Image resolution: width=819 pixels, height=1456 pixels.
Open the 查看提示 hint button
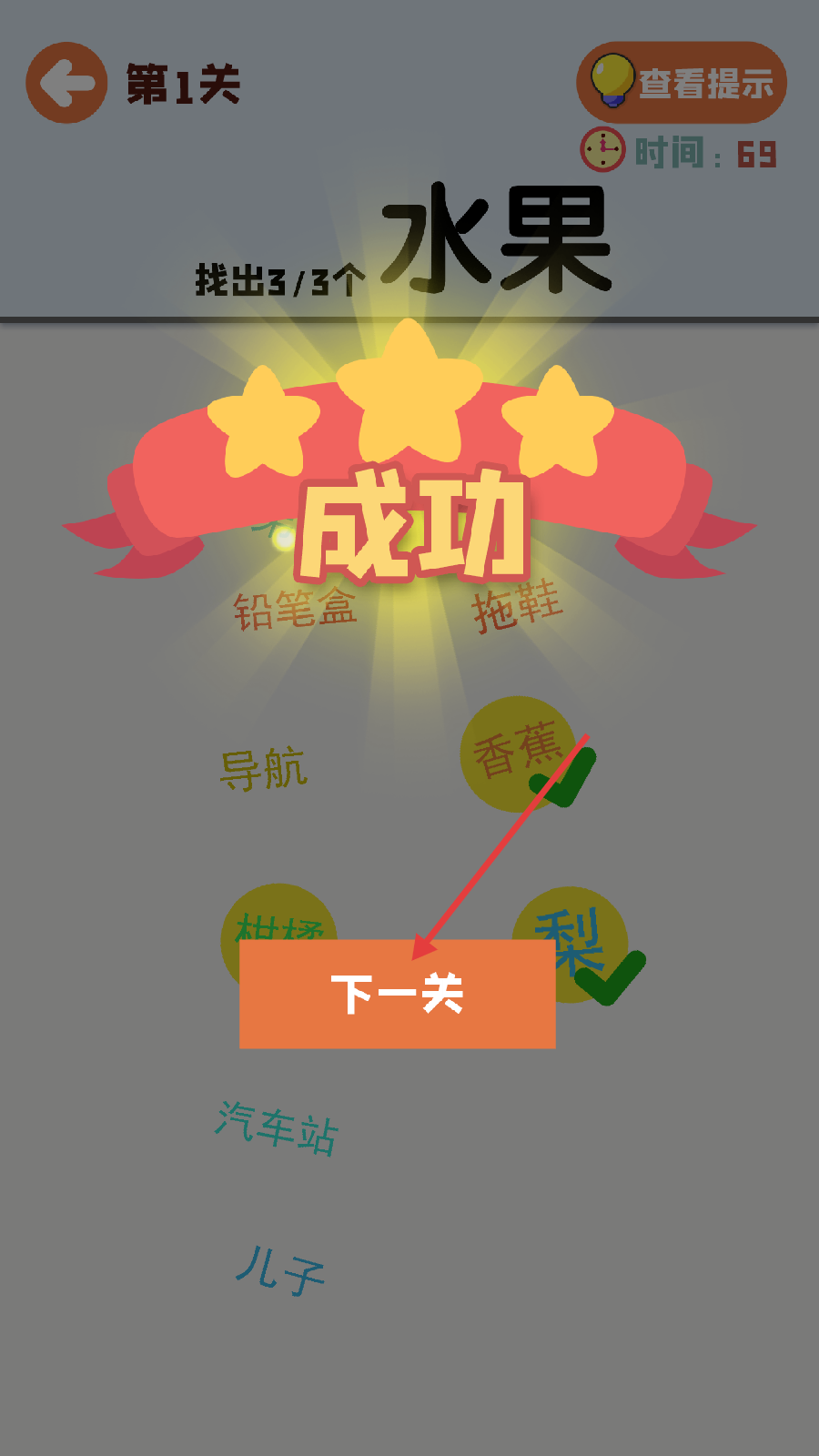[x=682, y=83]
